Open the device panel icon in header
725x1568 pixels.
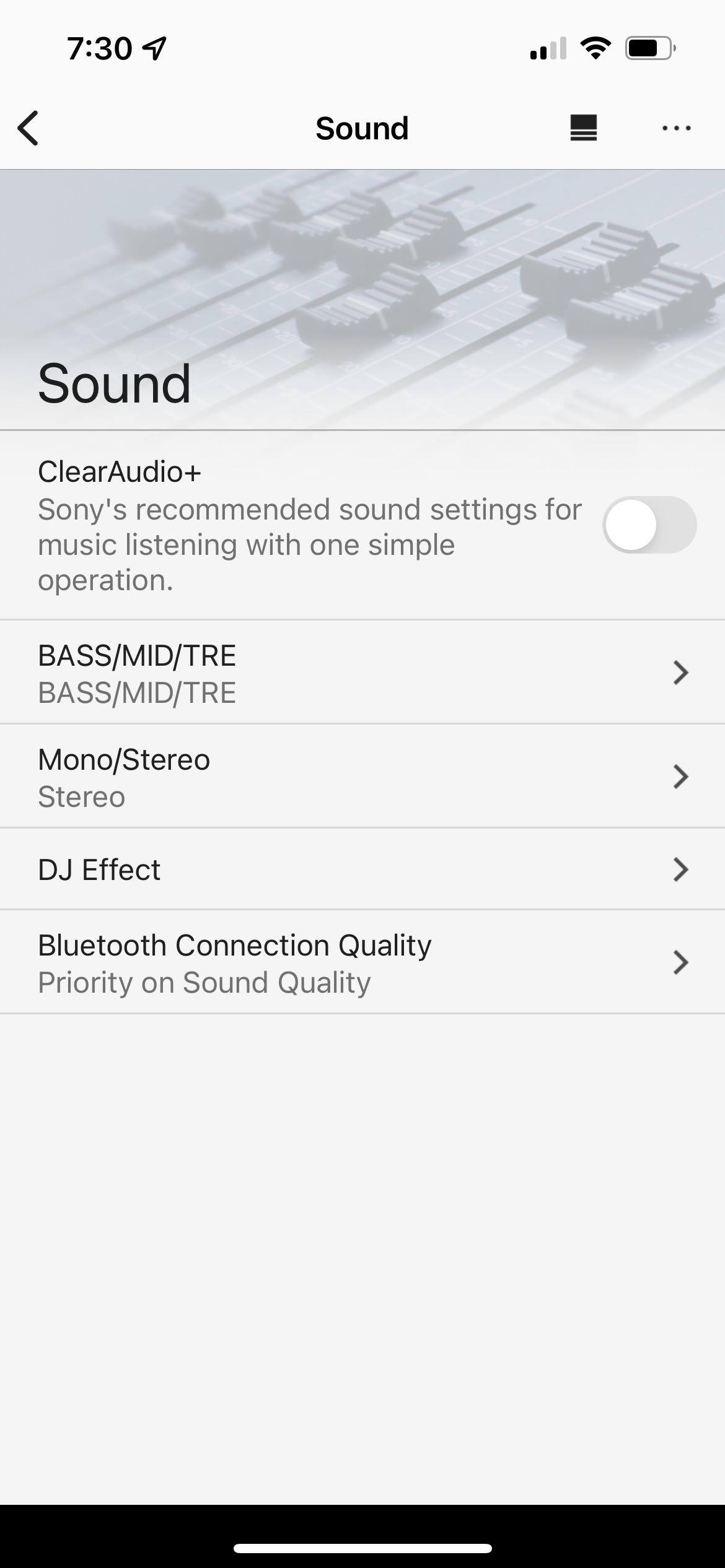click(x=583, y=128)
